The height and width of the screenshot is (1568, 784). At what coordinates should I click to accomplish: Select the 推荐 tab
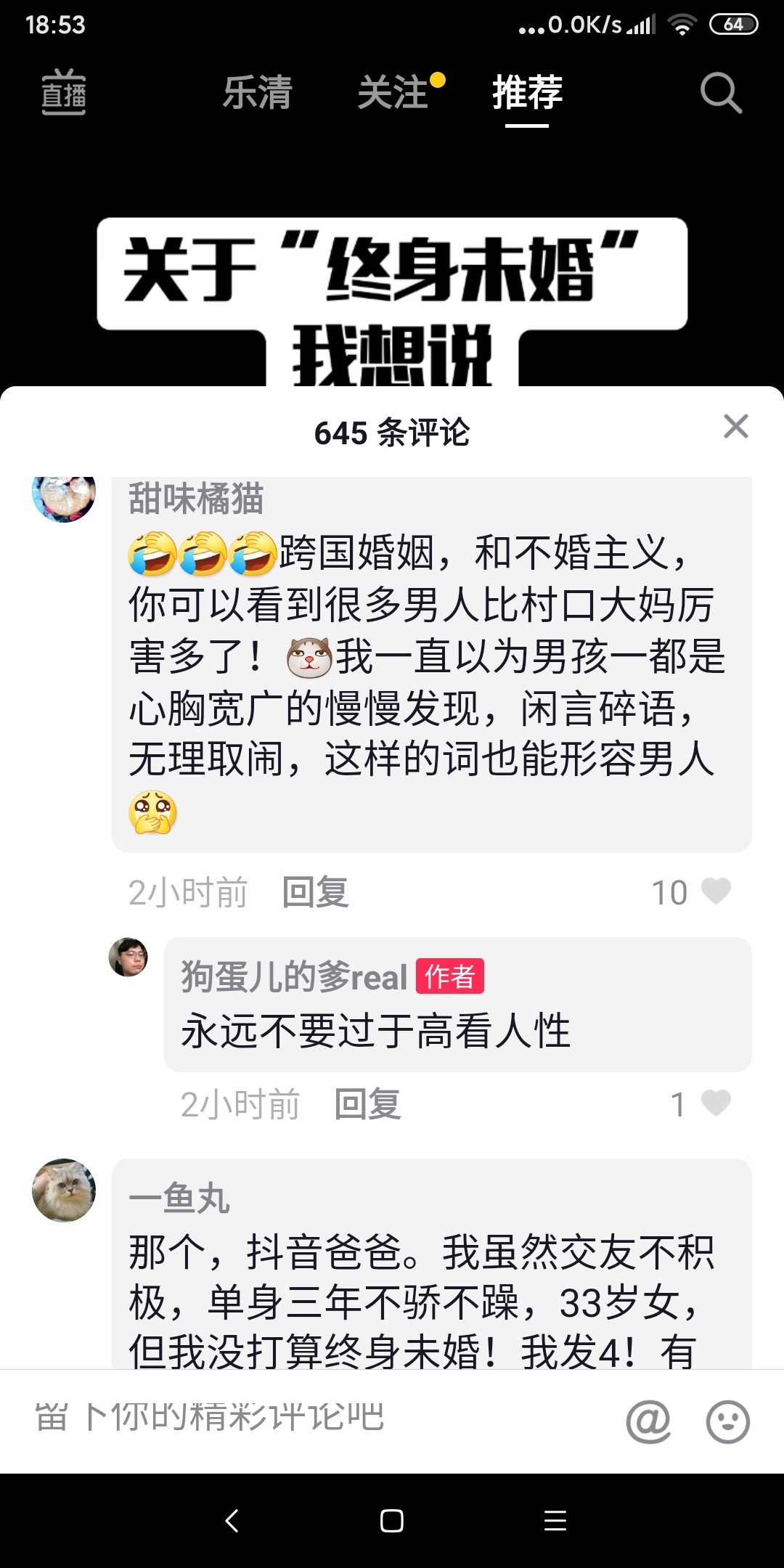click(x=527, y=93)
